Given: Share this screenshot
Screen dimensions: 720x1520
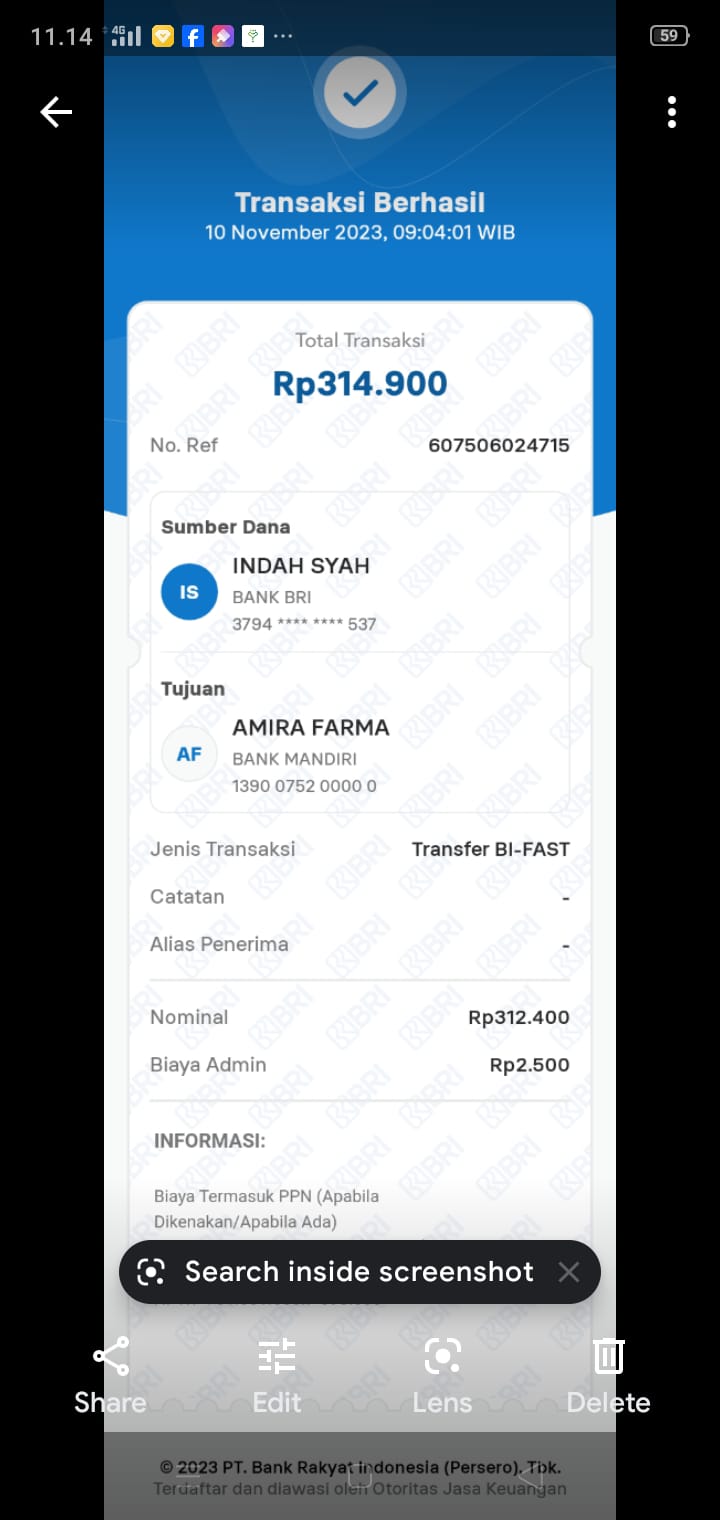Looking at the screenshot, I should click(x=110, y=1375).
